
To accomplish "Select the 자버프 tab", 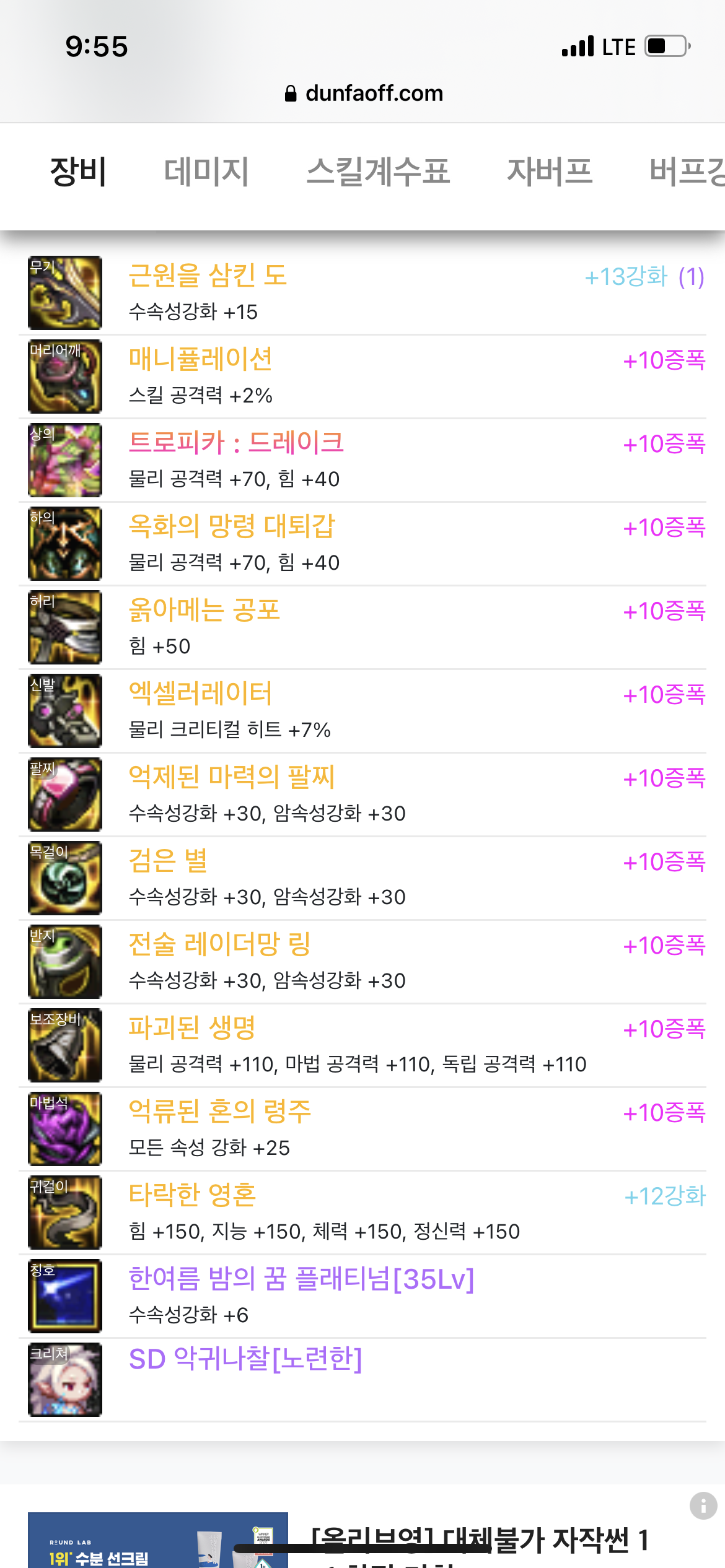I will coord(550,172).
